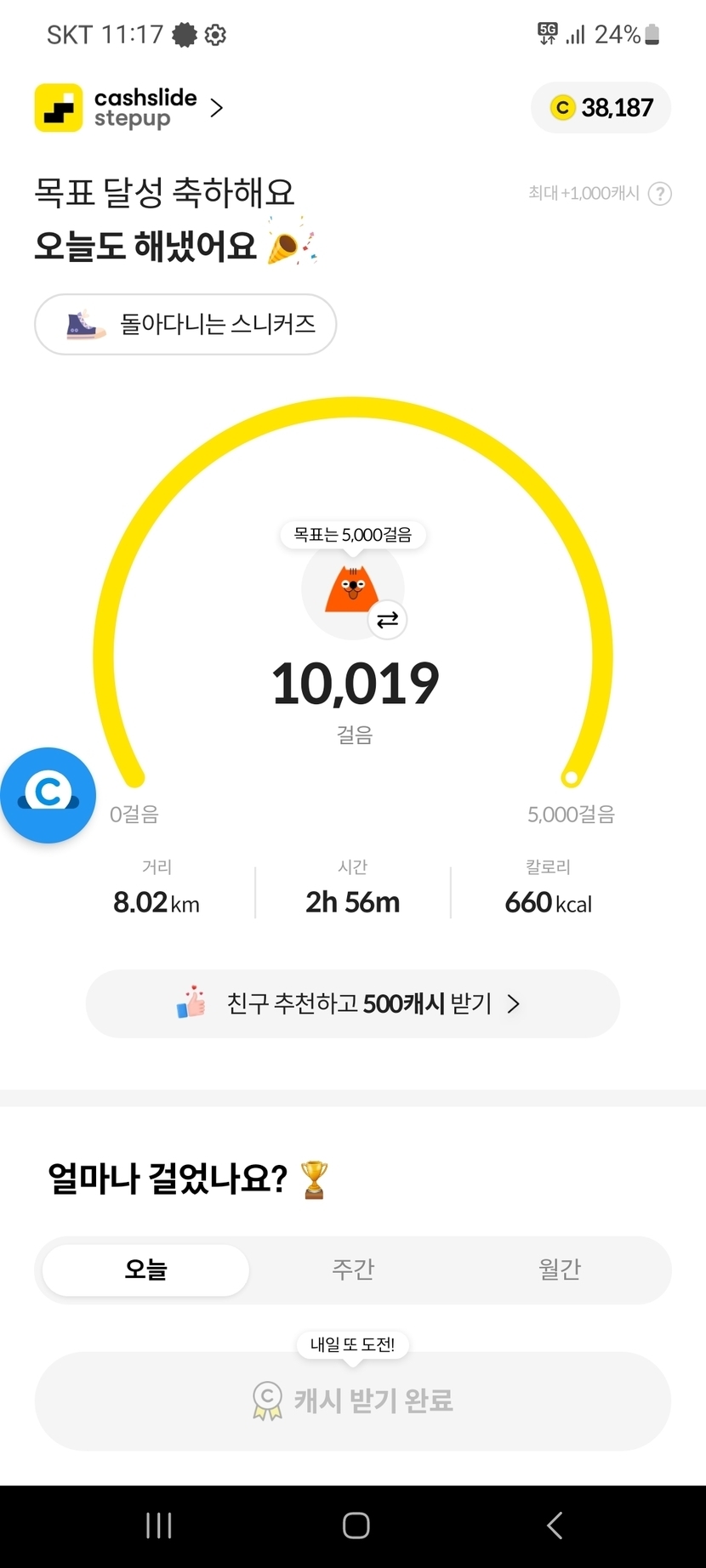
Task: Switch to the 주간 tab
Action: click(x=352, y=1270)
